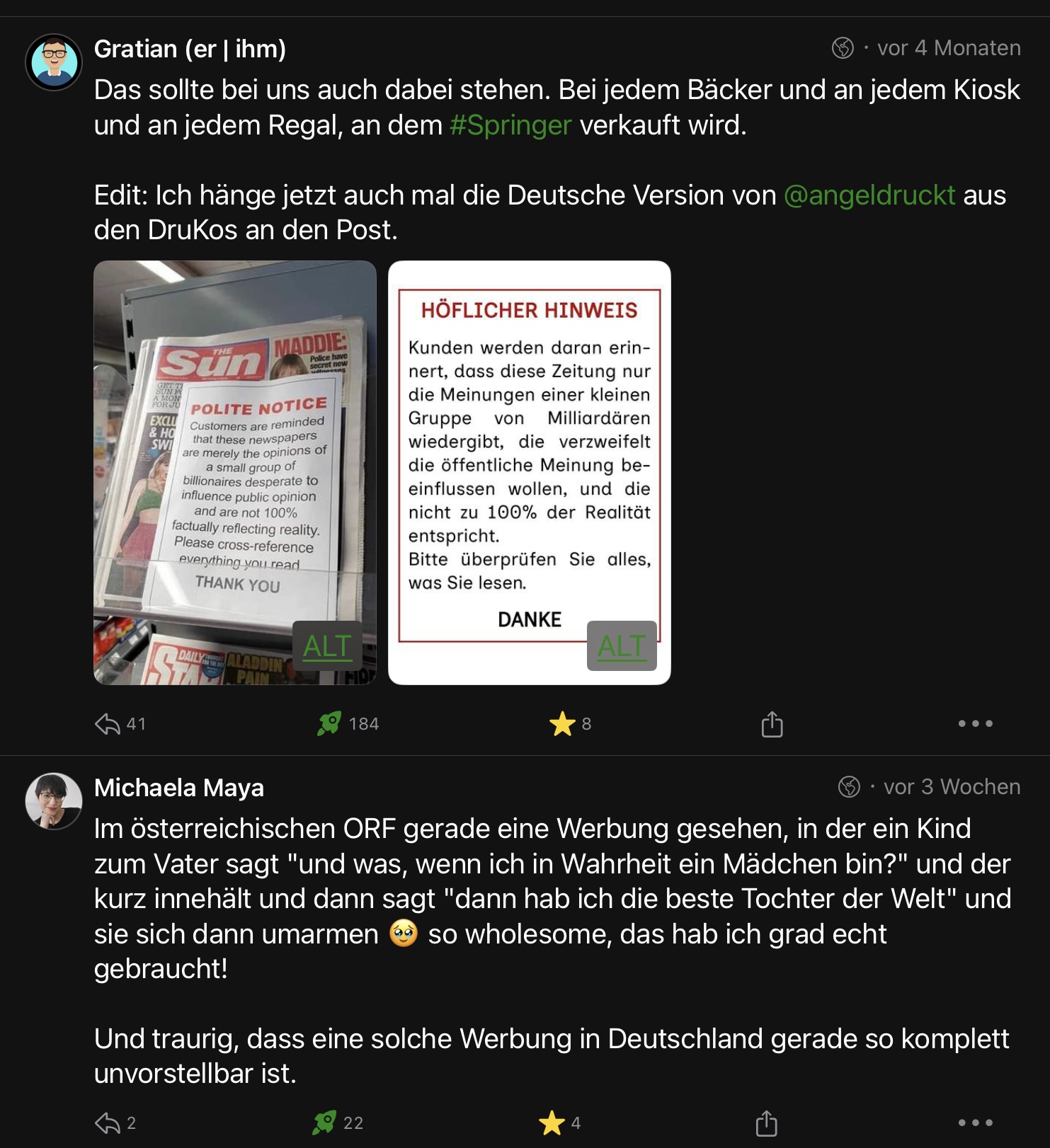
Task: Favorite Michaela Maya's post
Action: click(552, 1123)
